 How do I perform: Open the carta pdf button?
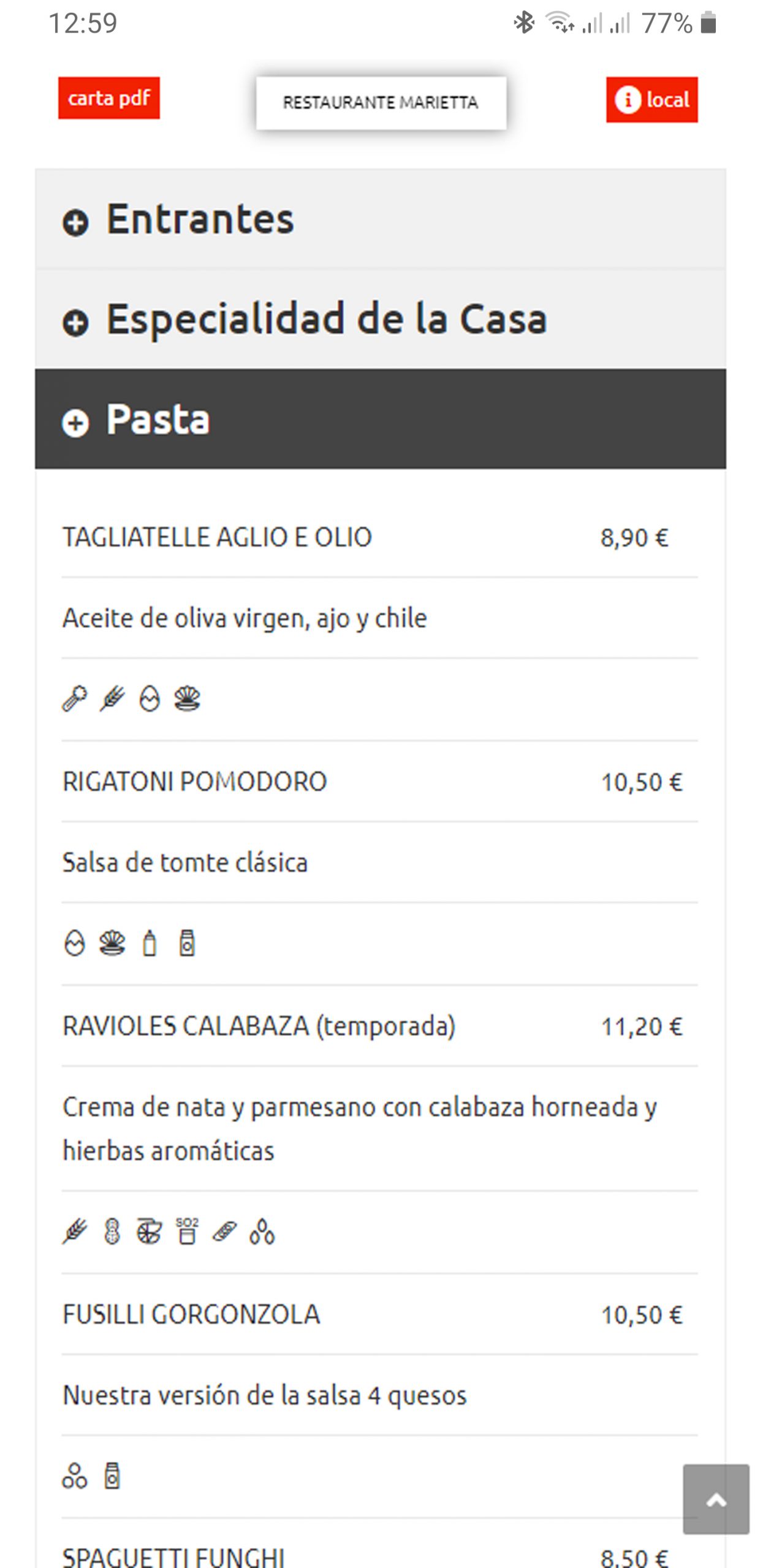[x=109, y=98]
